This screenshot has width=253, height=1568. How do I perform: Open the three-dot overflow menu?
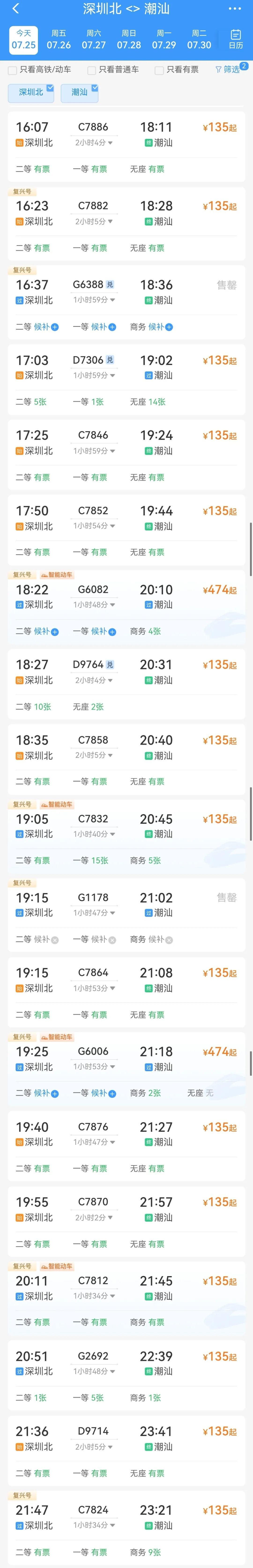click(x=235, y=8)
